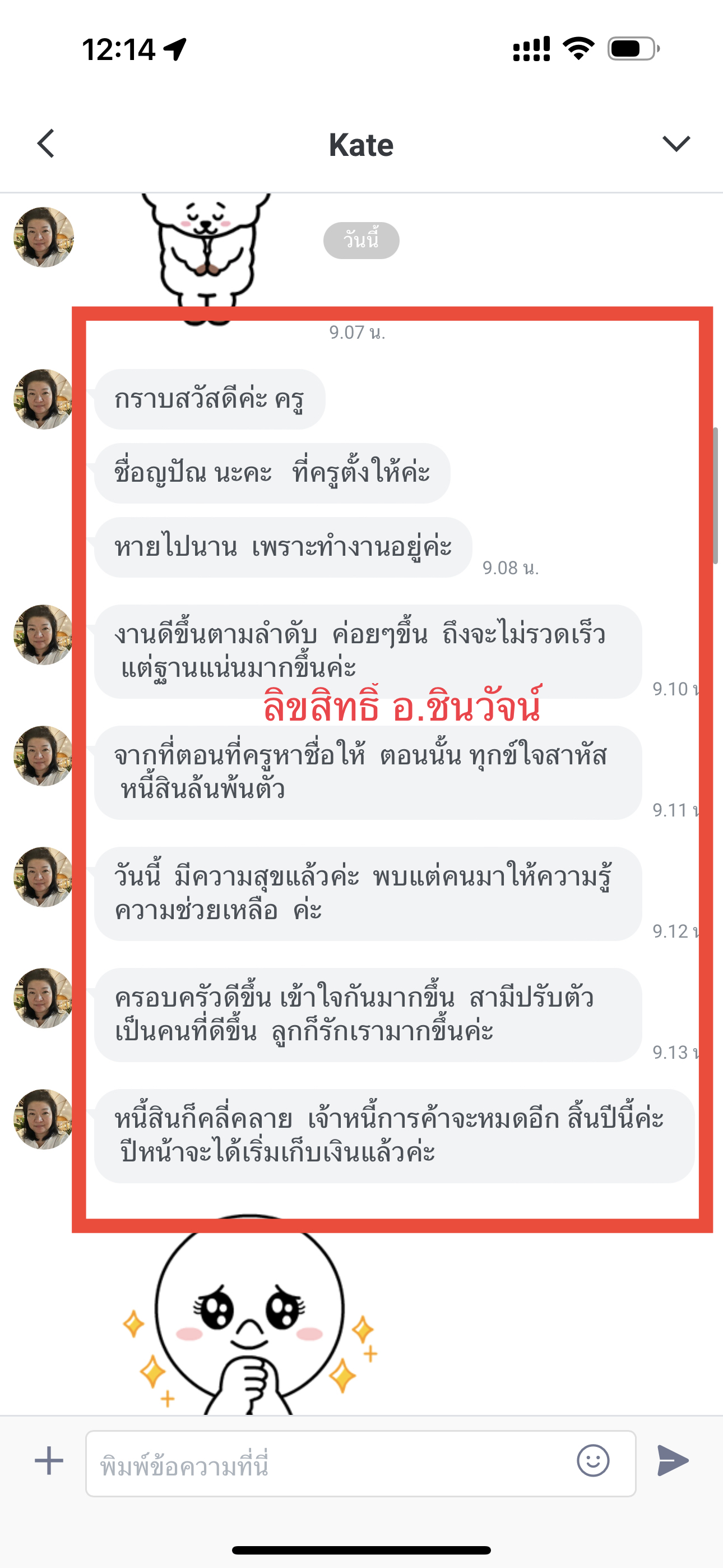
Task: Send the message with arrow icon
Action: [673, 1460]
